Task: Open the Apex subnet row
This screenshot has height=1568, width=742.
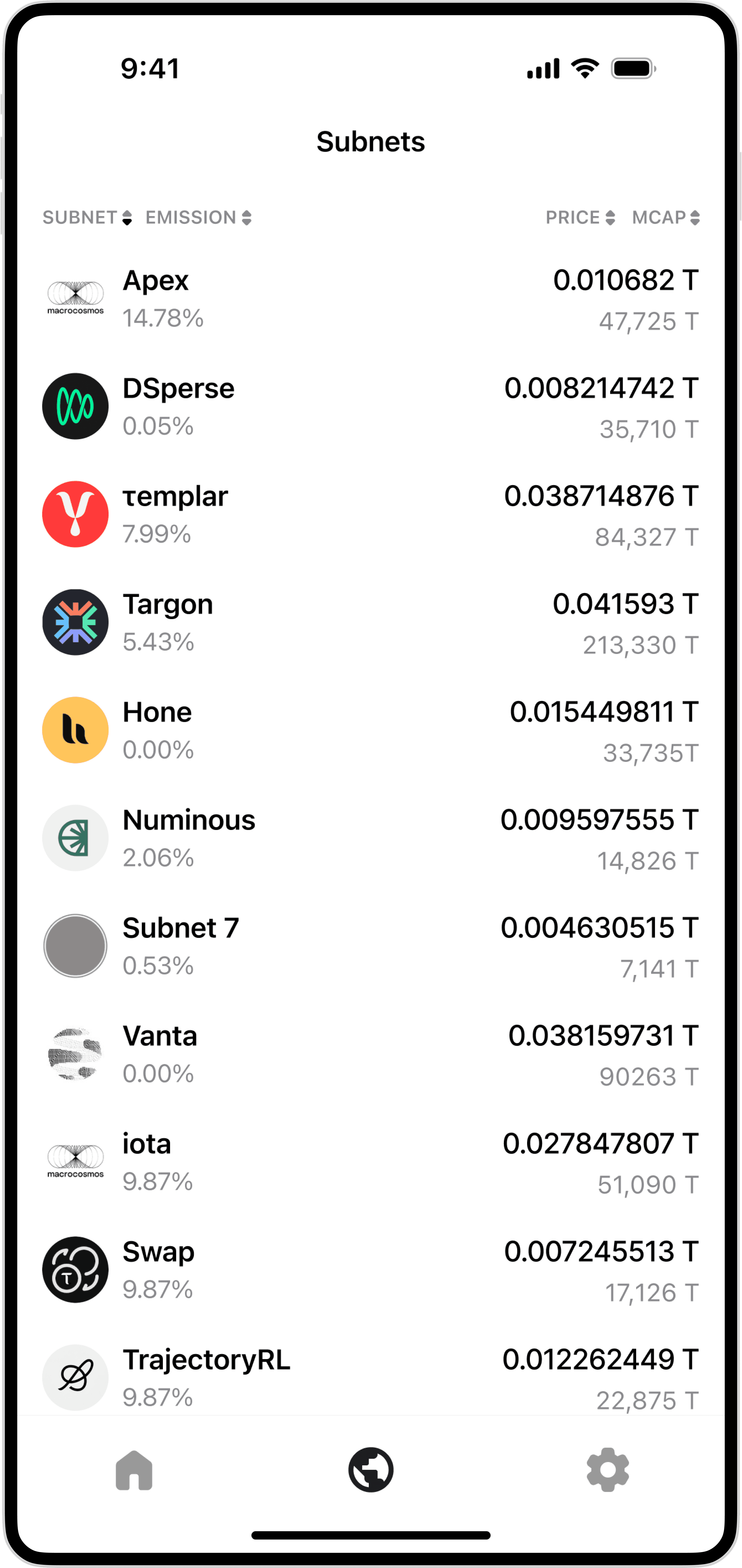Action: coord(370,299)
